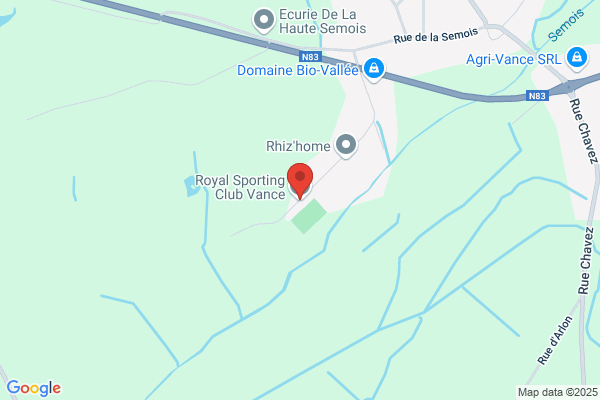Select the Domaine Bio-Vallée shop marker
This screenshot has height=400, width=600.
373,70
